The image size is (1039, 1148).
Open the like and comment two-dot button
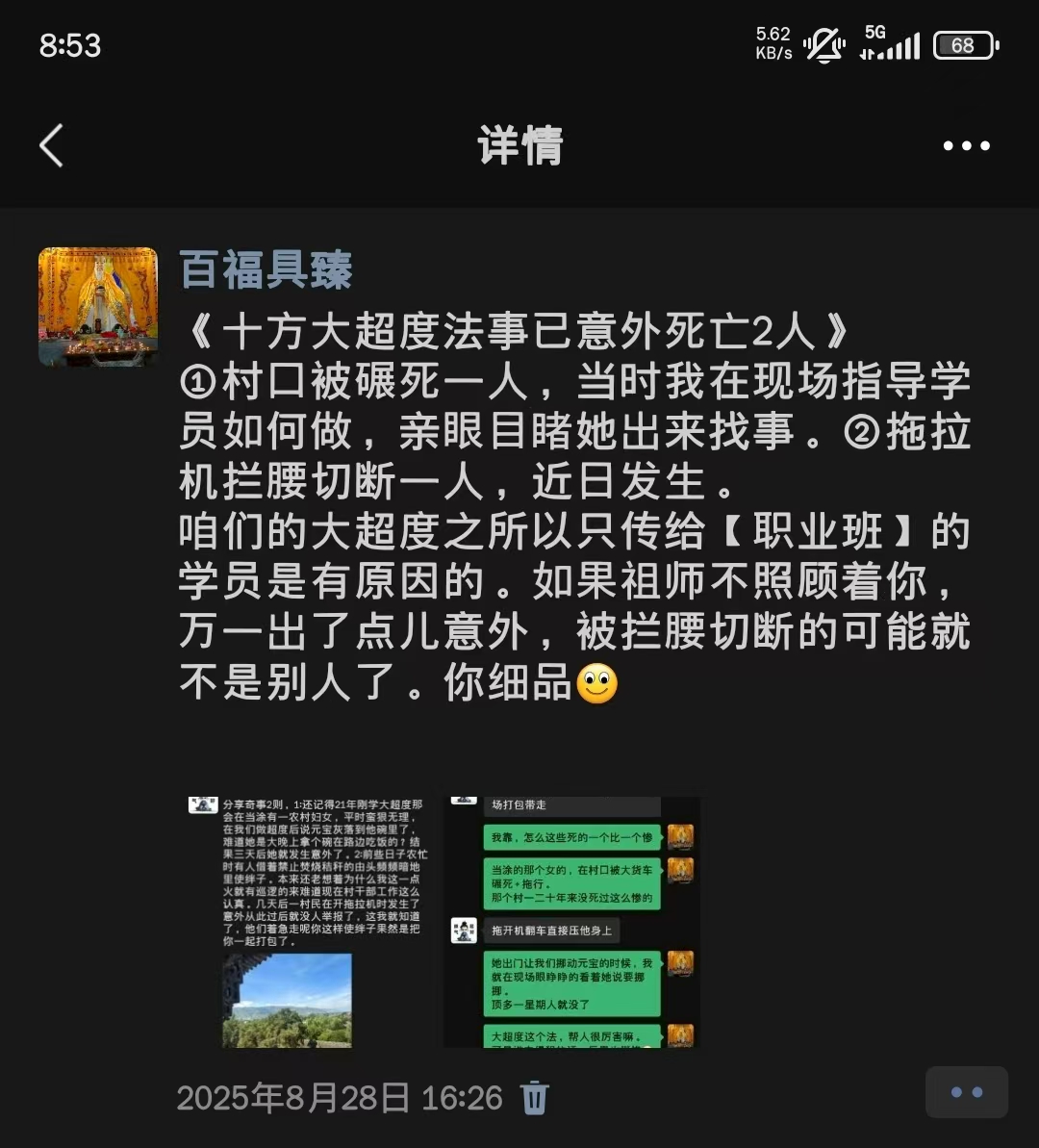point(966,1092)
